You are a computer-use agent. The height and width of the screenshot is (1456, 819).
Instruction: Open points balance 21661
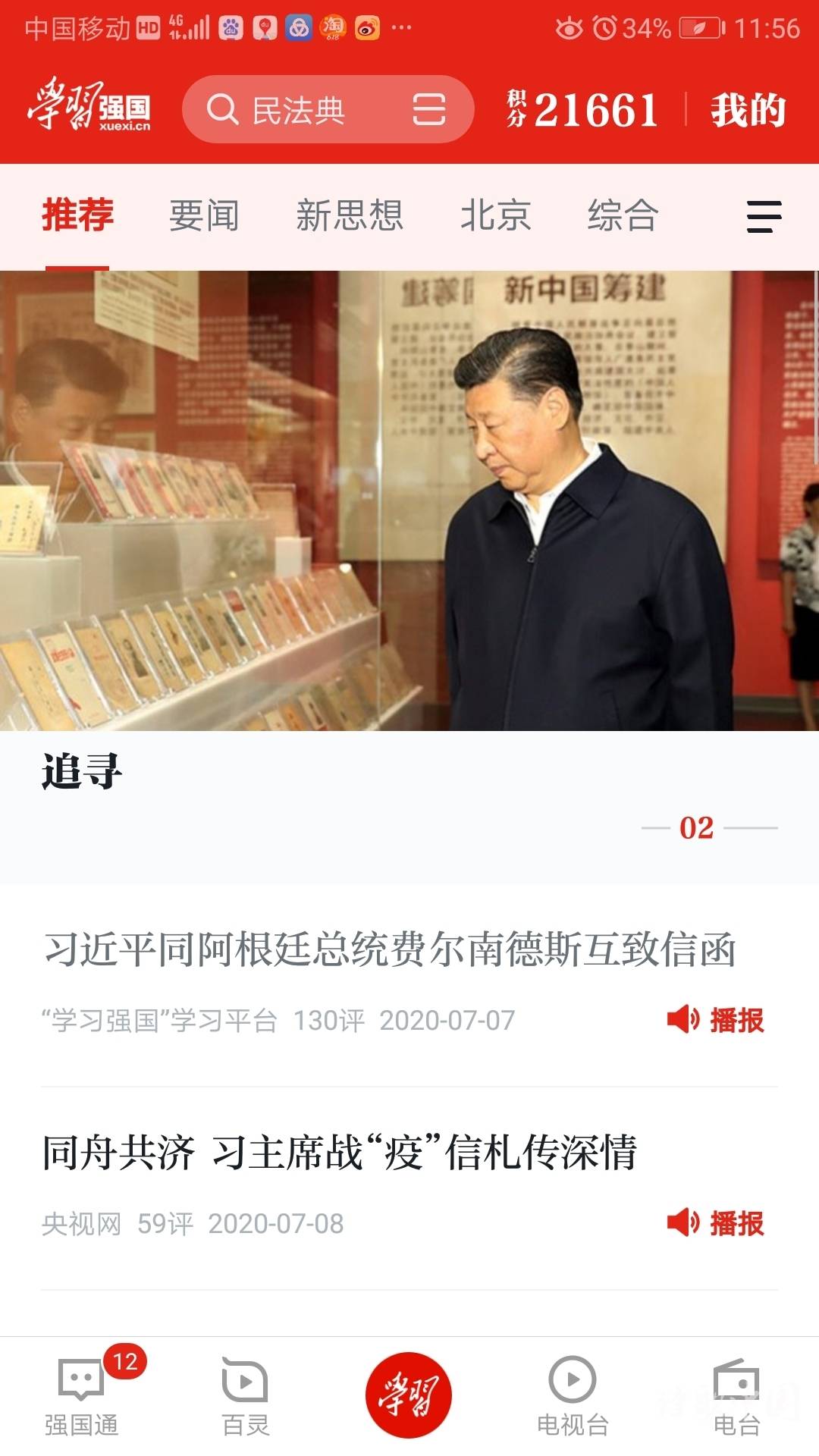(x=582, y=109)
